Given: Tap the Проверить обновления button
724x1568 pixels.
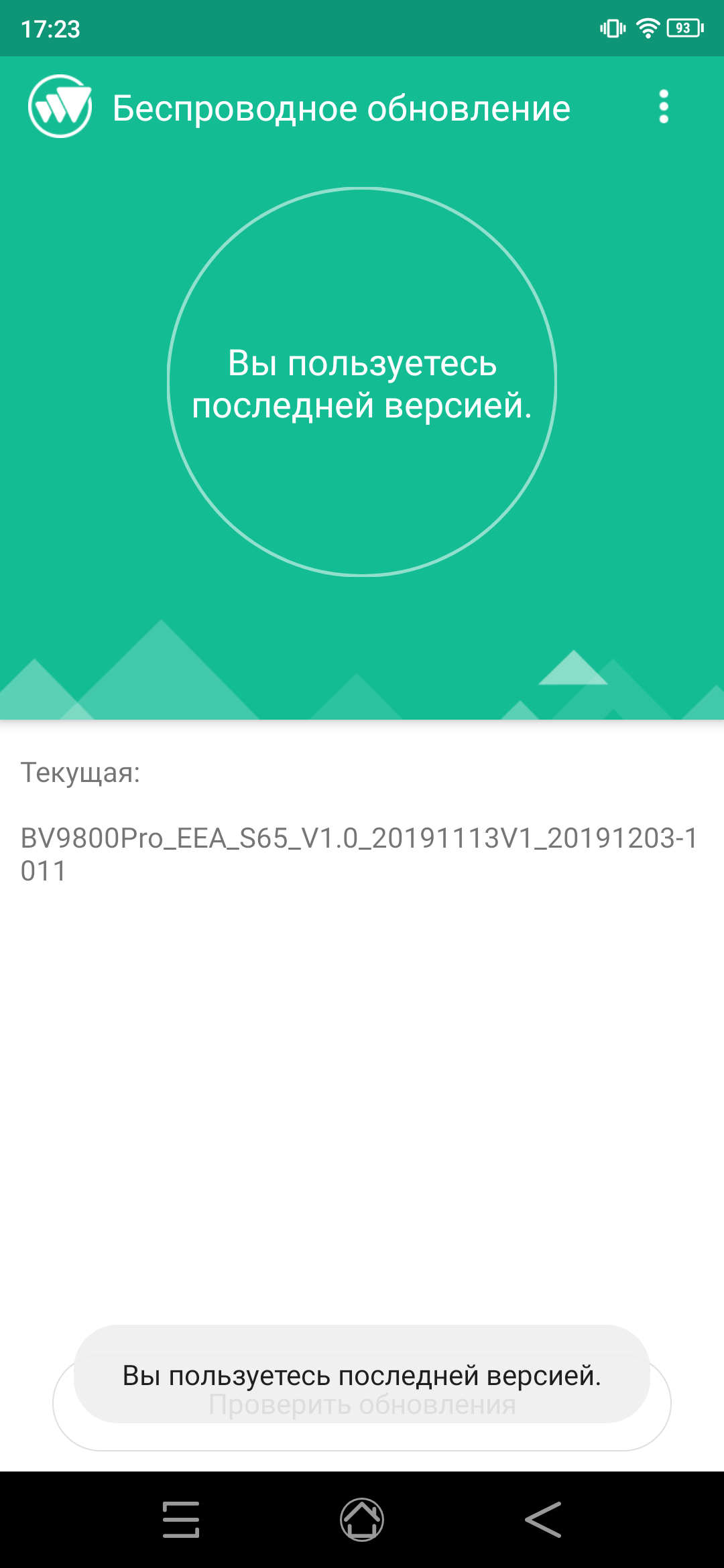Looking at the screenshot, I should pos(362,1405).
